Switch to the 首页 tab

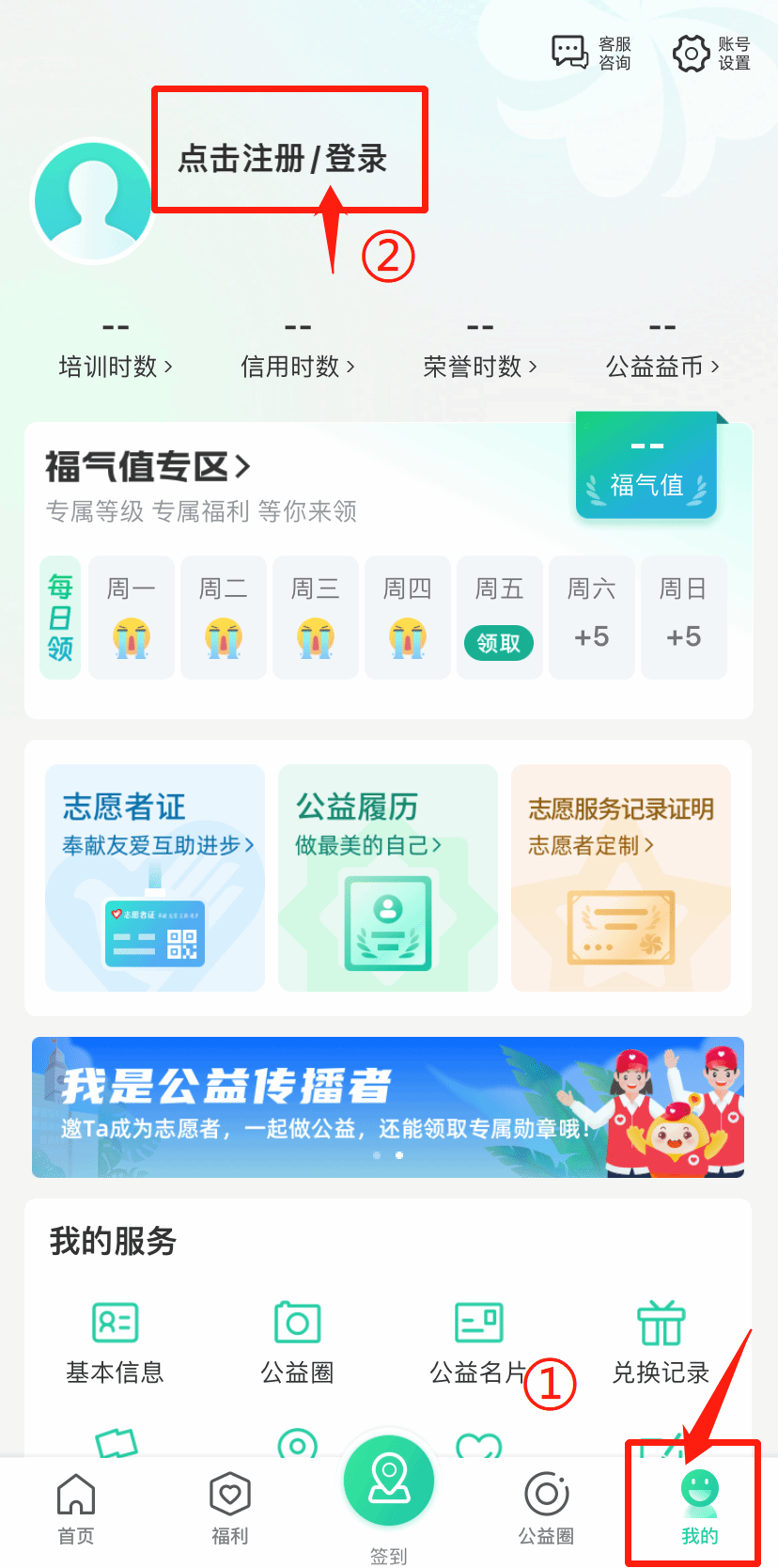coord(76,1508)
